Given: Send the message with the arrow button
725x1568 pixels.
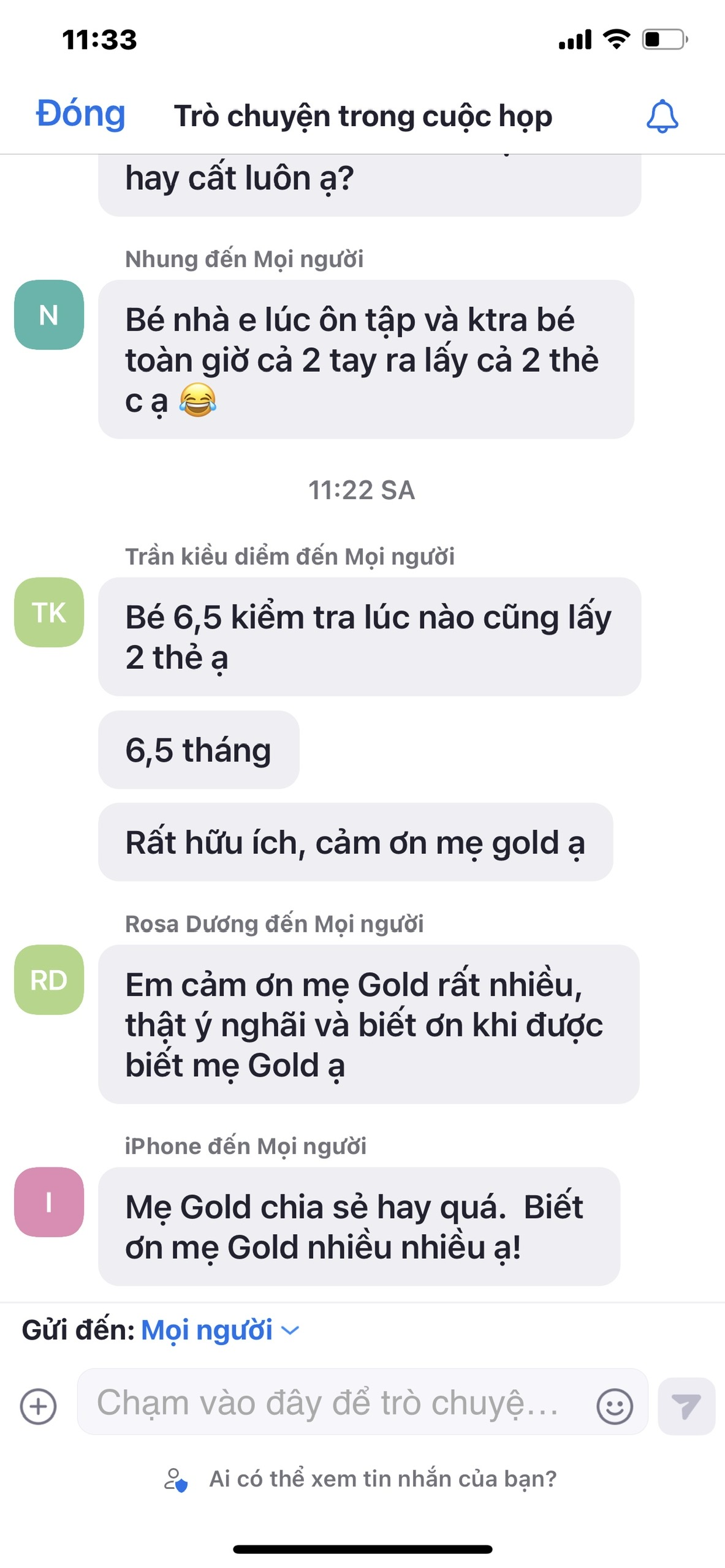Looking at the screenshot, I should [x=686, y=1406].
